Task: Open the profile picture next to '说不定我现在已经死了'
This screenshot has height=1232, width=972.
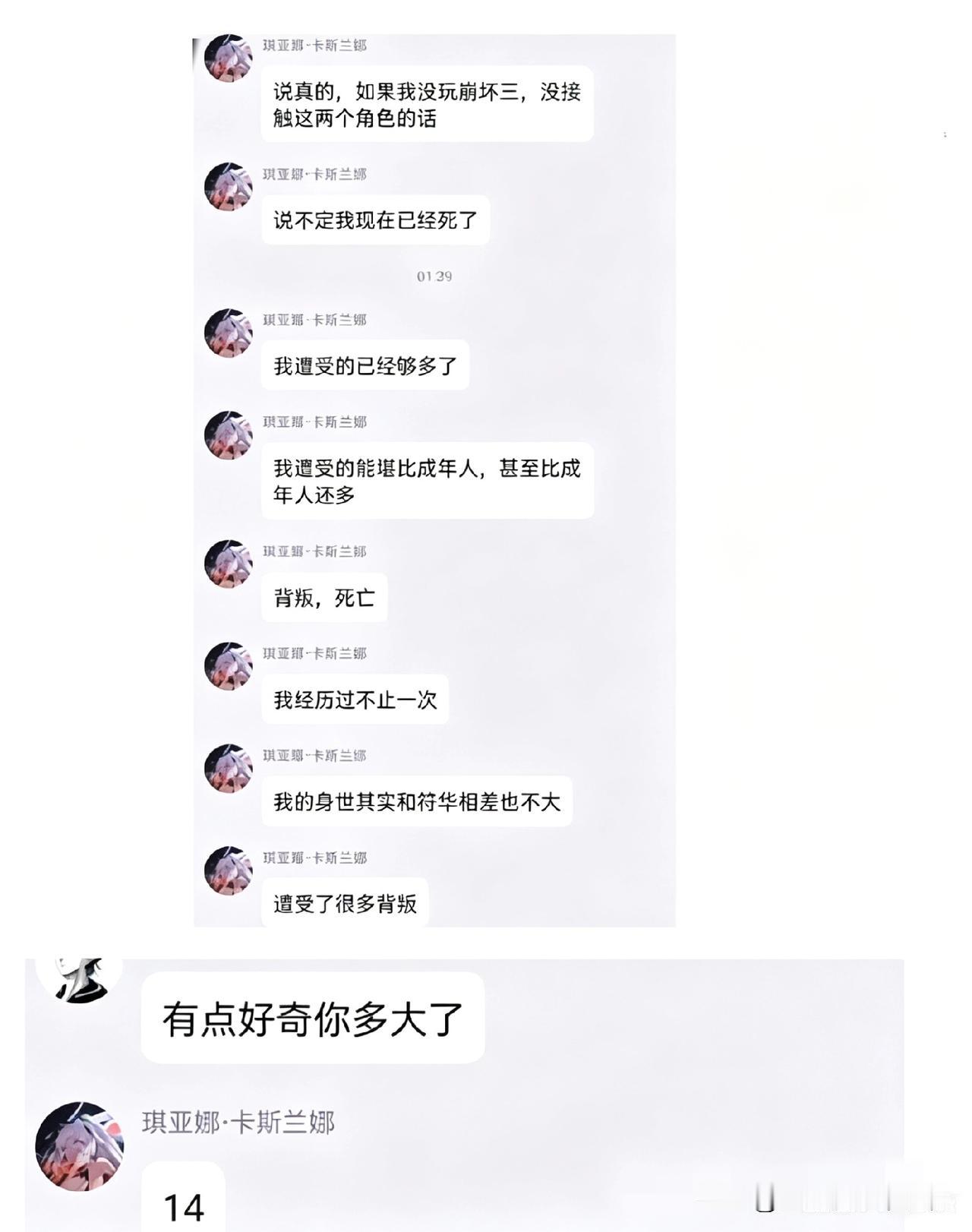Action: [x=228, y=188]
